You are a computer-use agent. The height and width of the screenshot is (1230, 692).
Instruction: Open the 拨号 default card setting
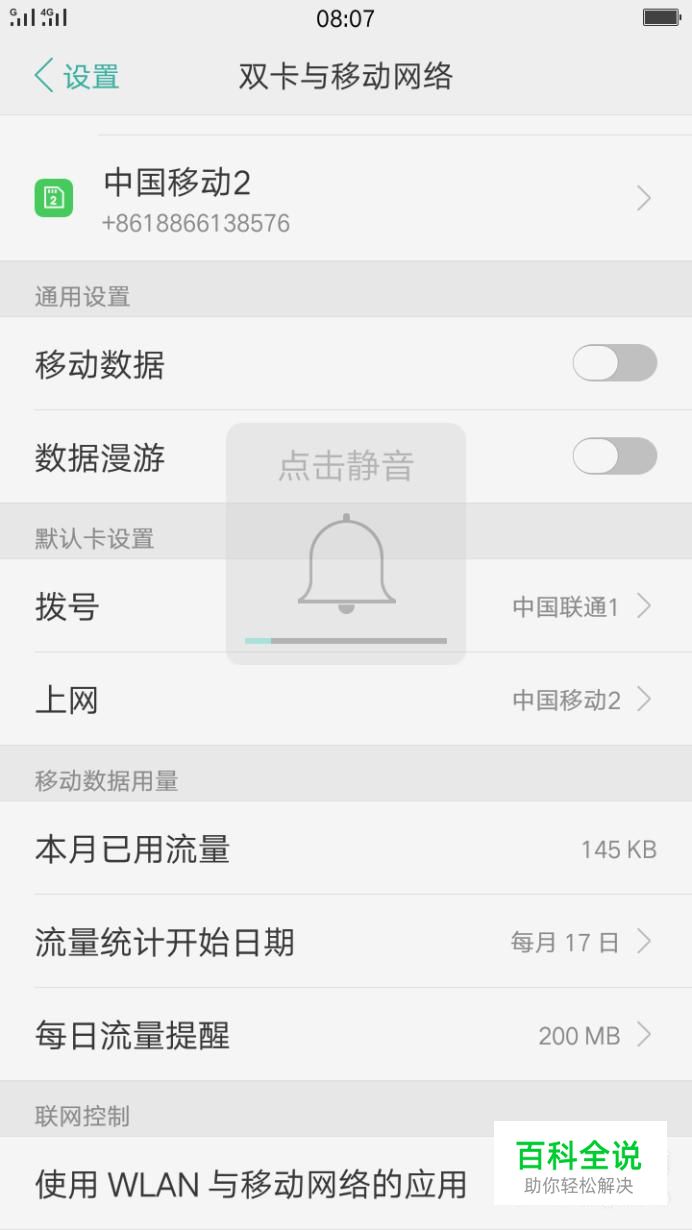(x=346, y=606)
